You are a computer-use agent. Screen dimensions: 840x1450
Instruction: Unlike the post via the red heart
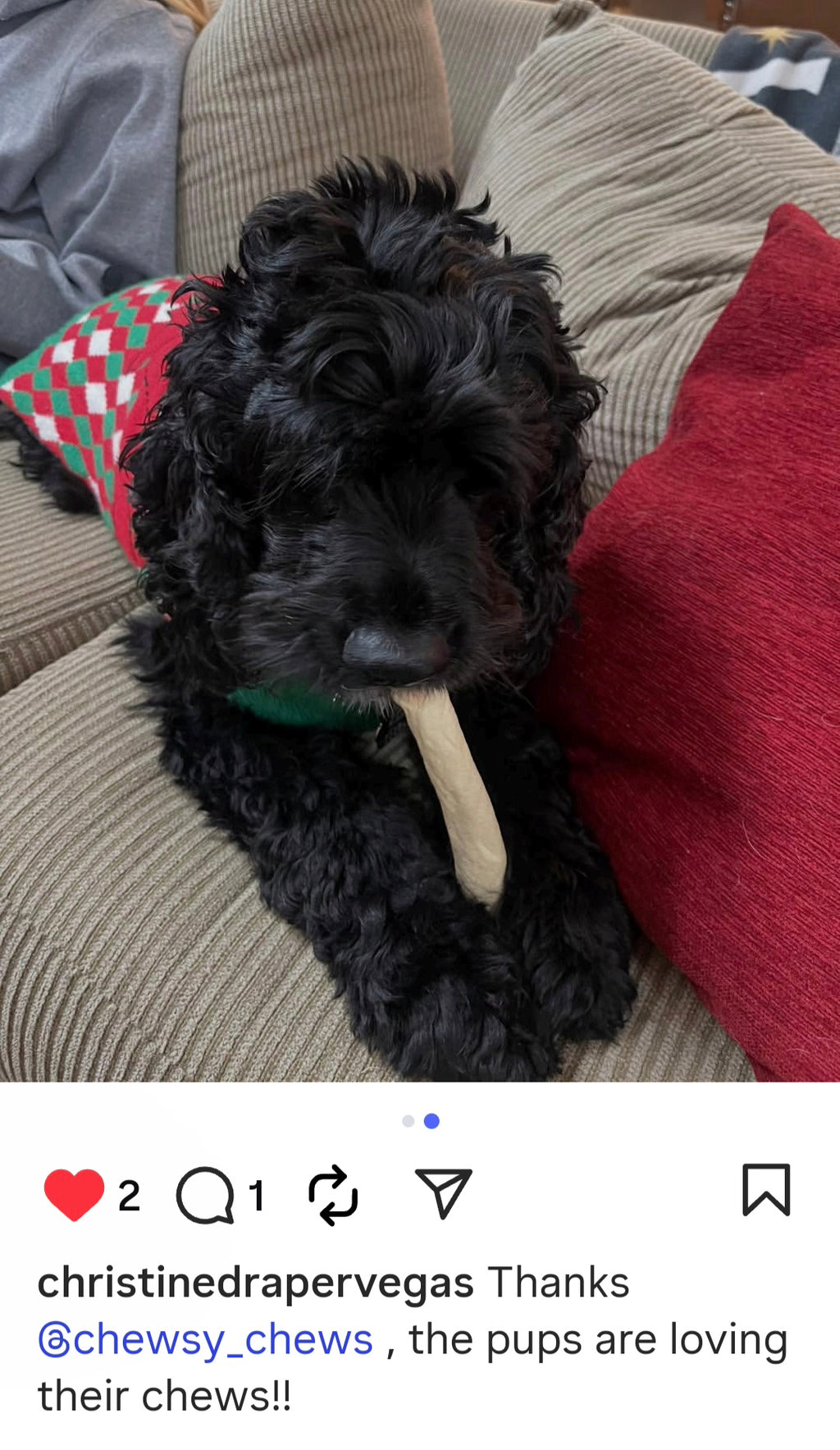click(74, 1194)
